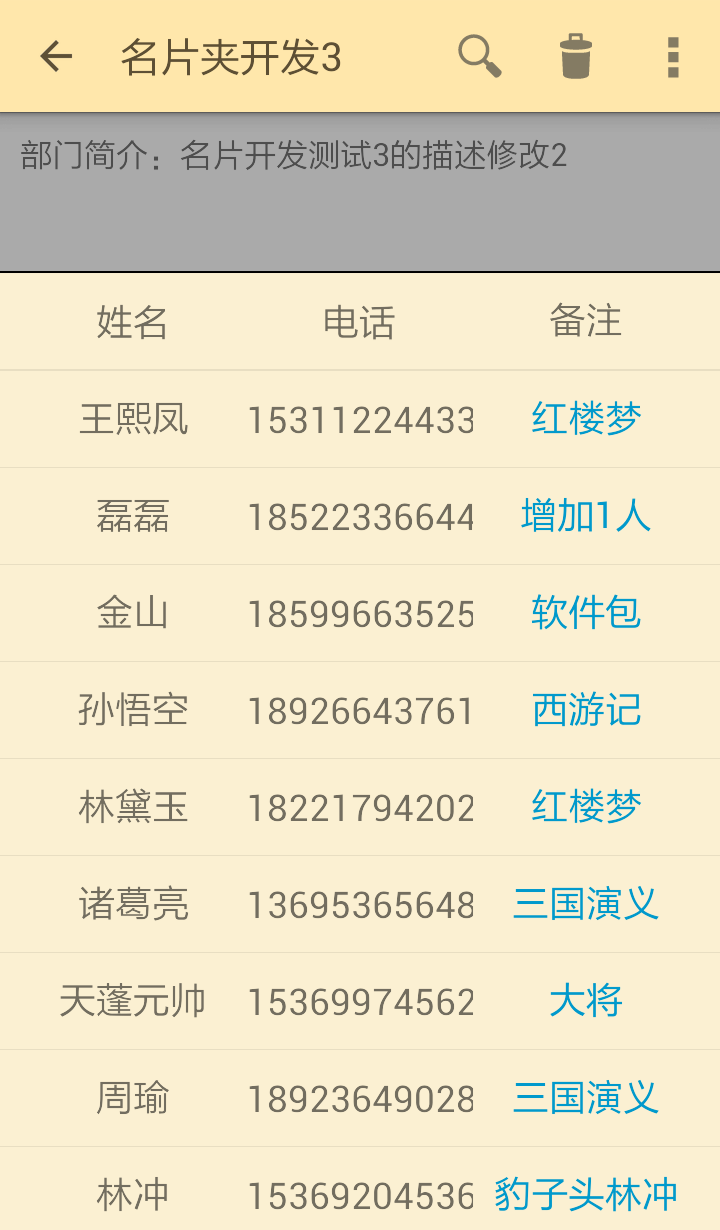Open search in the app bar
Image resolution: width=720 pixels, height=1230 pixels.
pos(479,57)
